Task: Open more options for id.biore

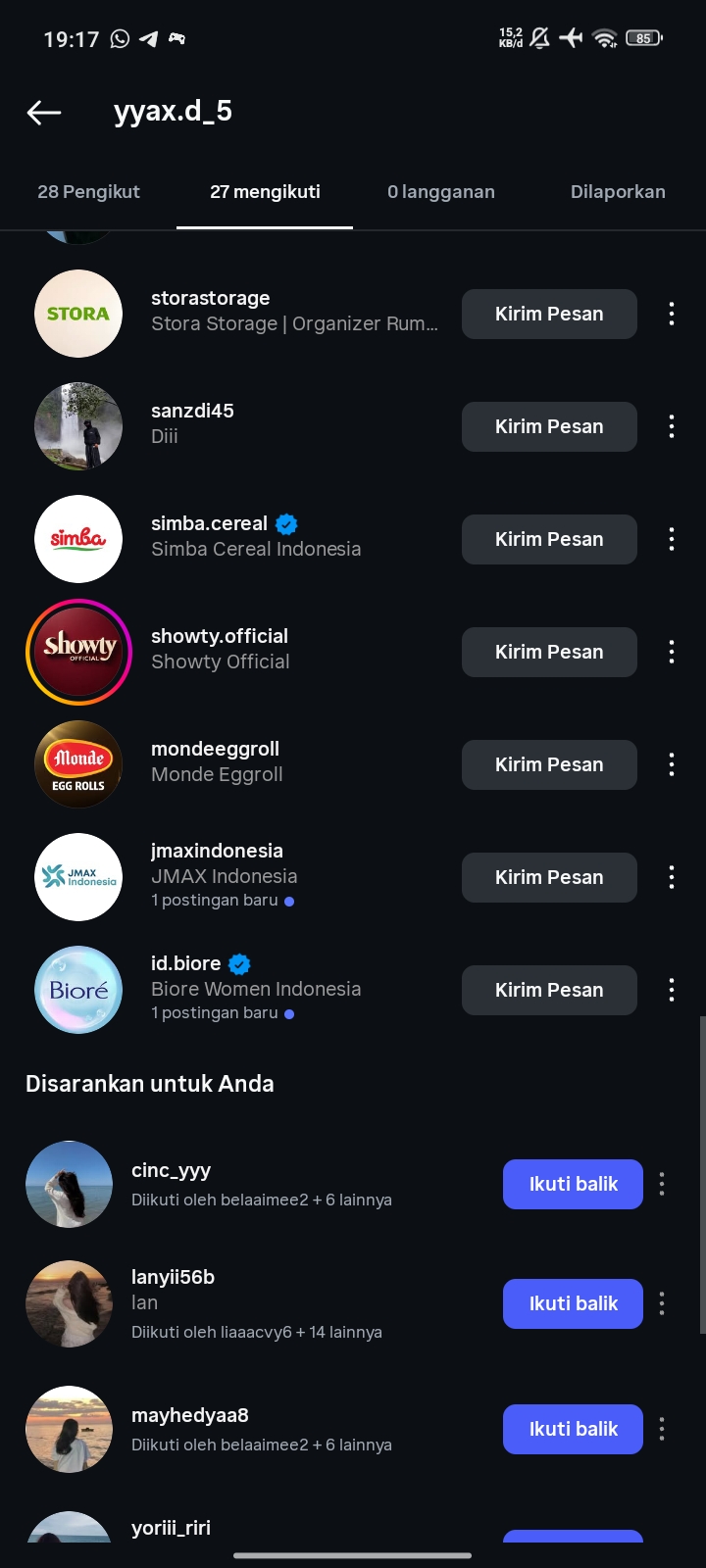Action: coord(672,990)
